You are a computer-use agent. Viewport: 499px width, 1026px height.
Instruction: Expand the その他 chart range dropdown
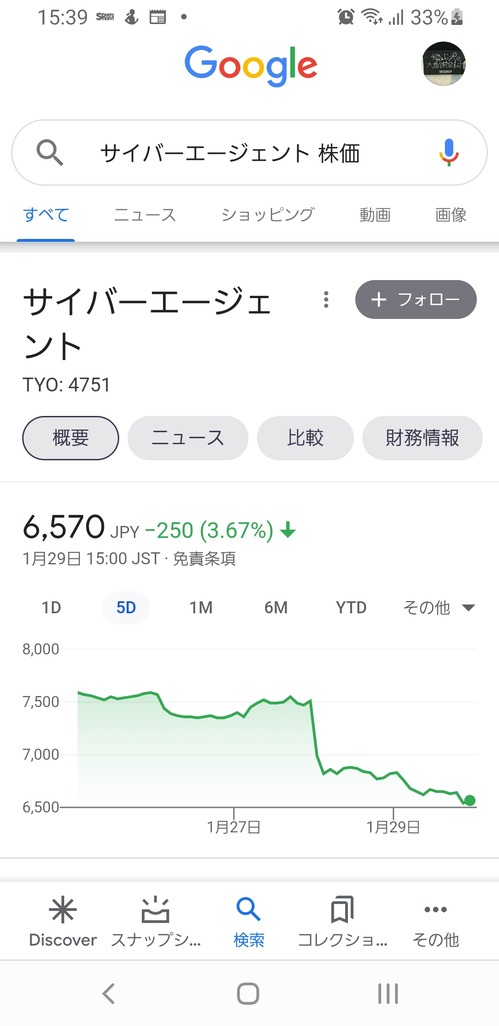tap(439, 608)
